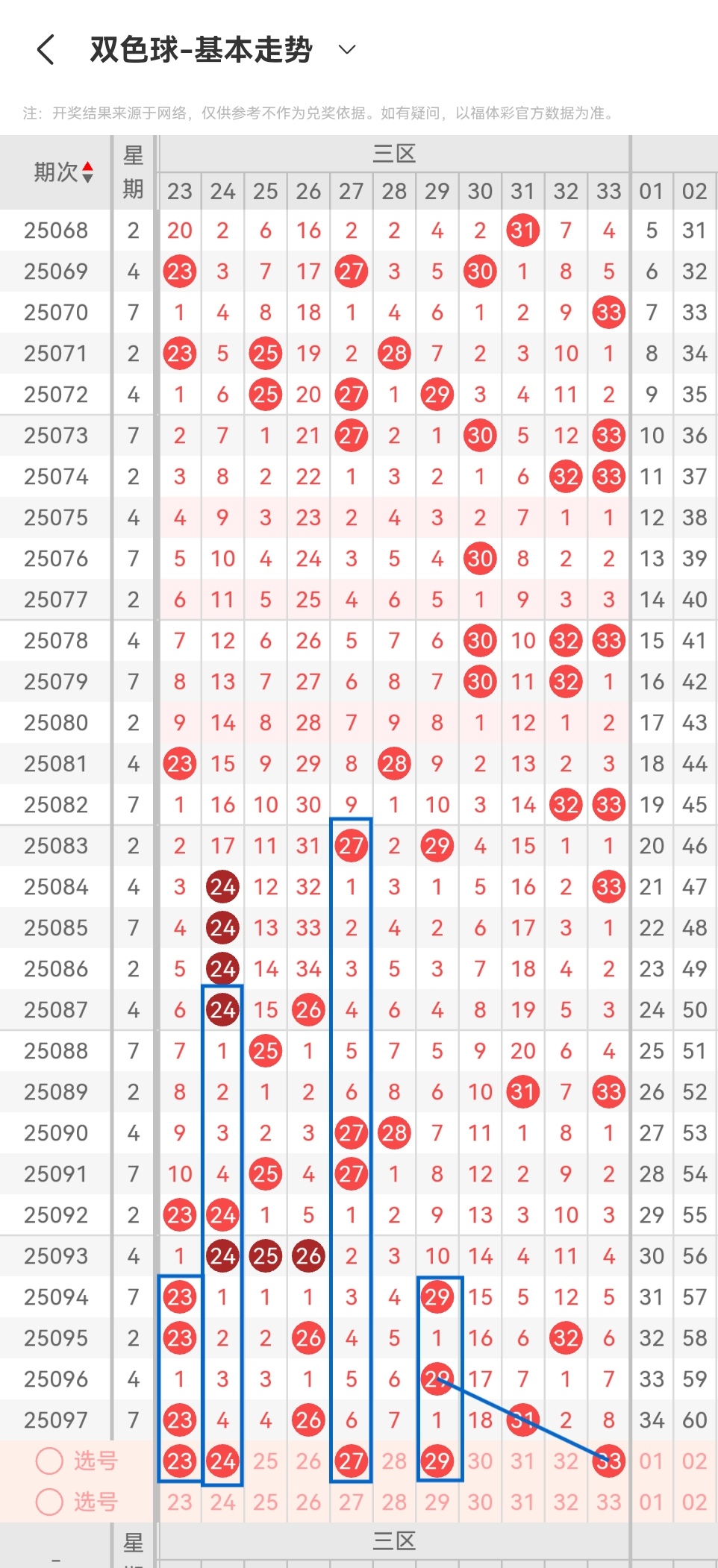Screen dimensions: 718x1568
Task: Deselect the picked red ball 27 in 选号 row
Action: click(x=351, y=1461)
